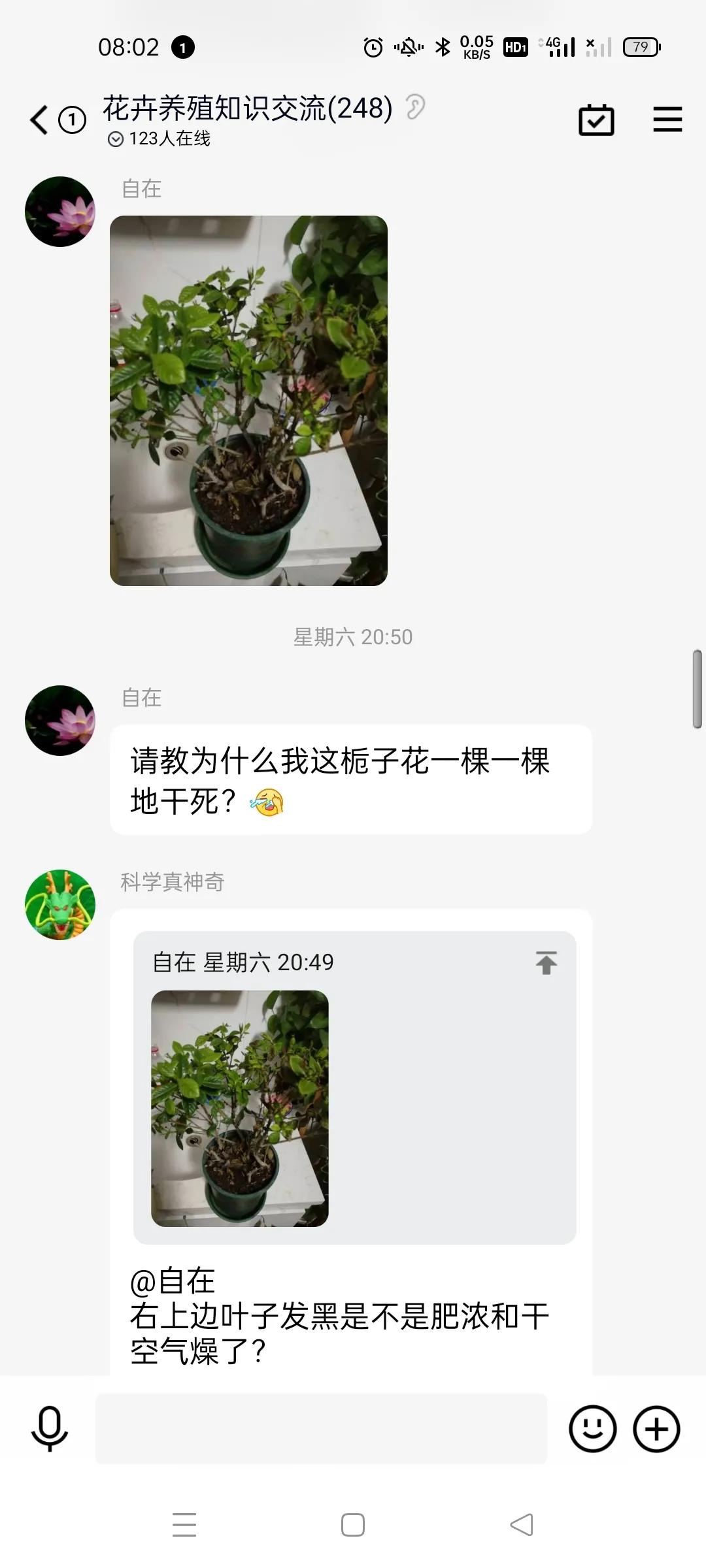Image resolution: width=706 pixels, height=1568 pixels.
Task: Toggle the unread badge circle near back arrow
Action: pyautogui.click(x=71, y=120)
